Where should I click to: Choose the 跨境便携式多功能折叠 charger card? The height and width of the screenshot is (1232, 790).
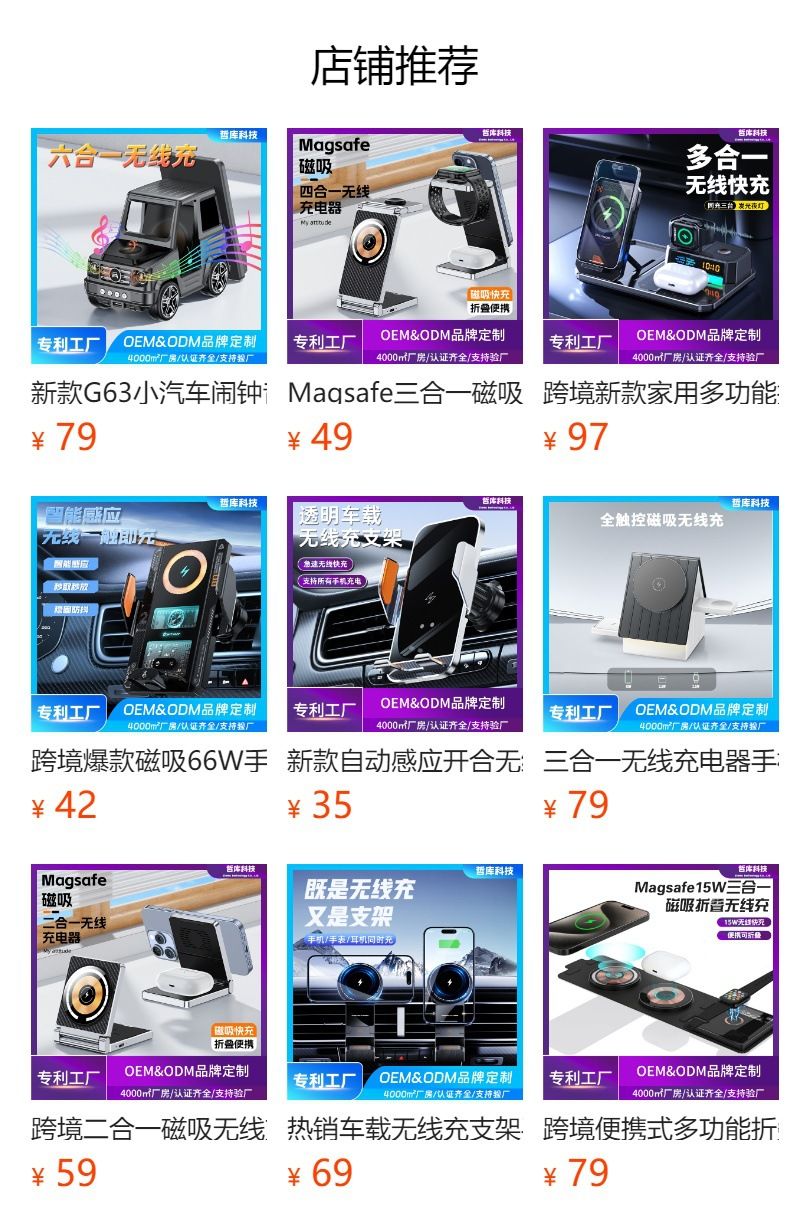(x=661, y=1028)
